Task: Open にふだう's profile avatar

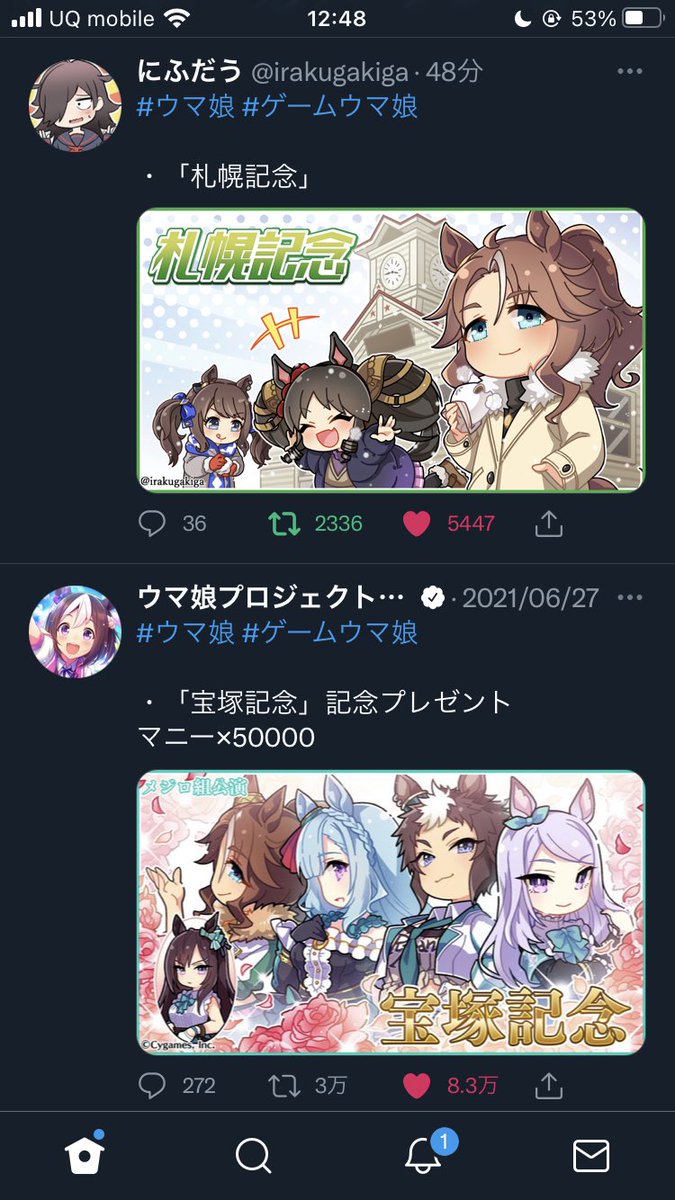Action: click(75, 104)
